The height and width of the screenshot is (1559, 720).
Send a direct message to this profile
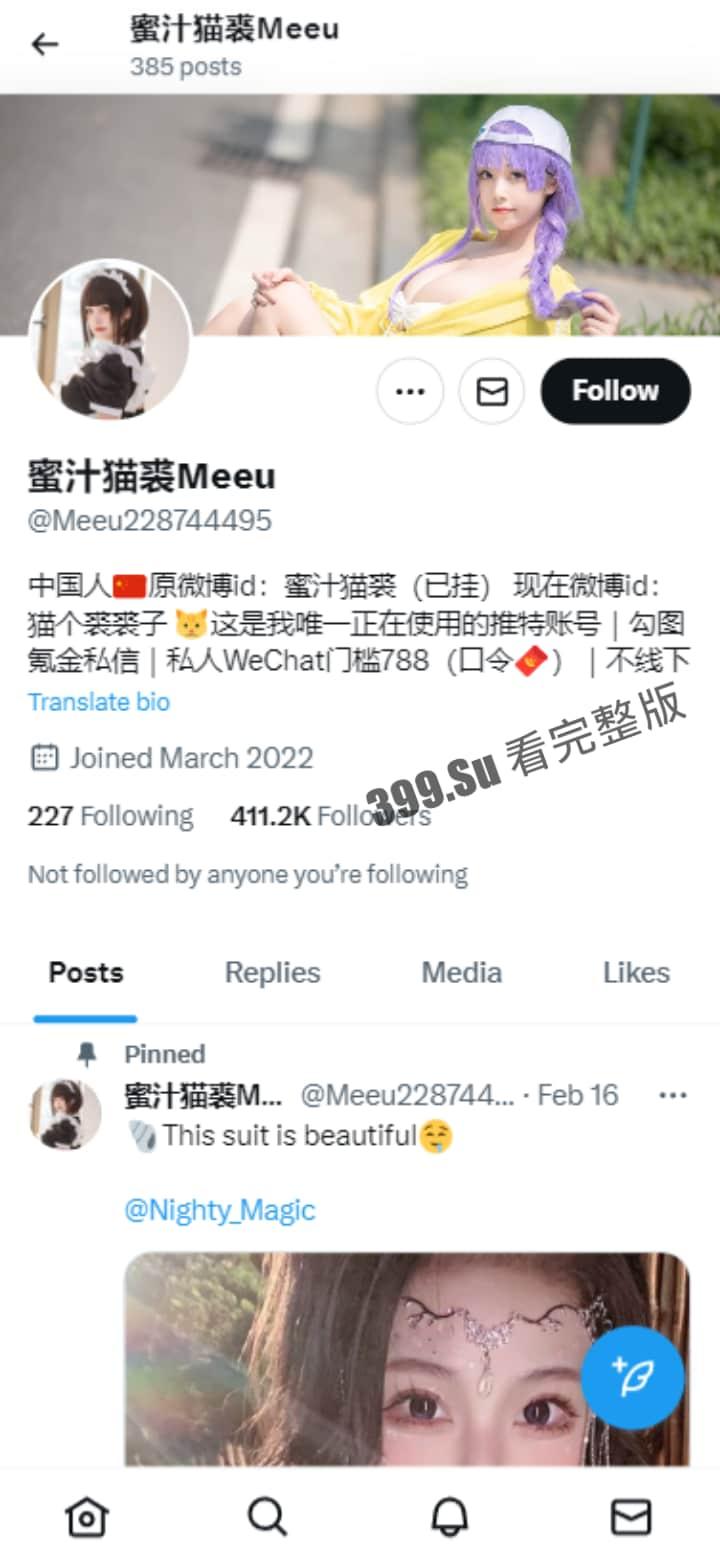pos(491,391)
